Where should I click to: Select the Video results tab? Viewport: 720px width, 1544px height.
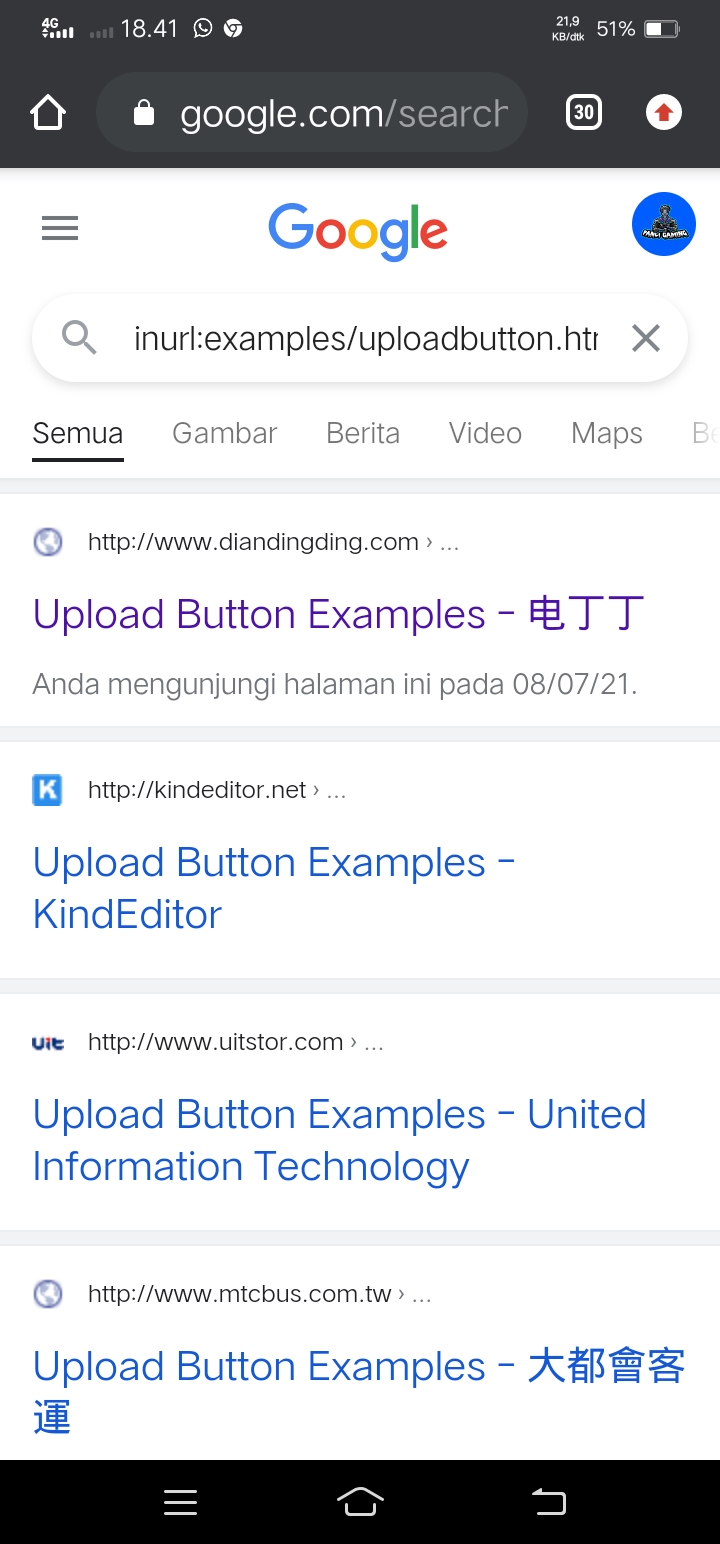pyautogui.click(x=485, y=433)
